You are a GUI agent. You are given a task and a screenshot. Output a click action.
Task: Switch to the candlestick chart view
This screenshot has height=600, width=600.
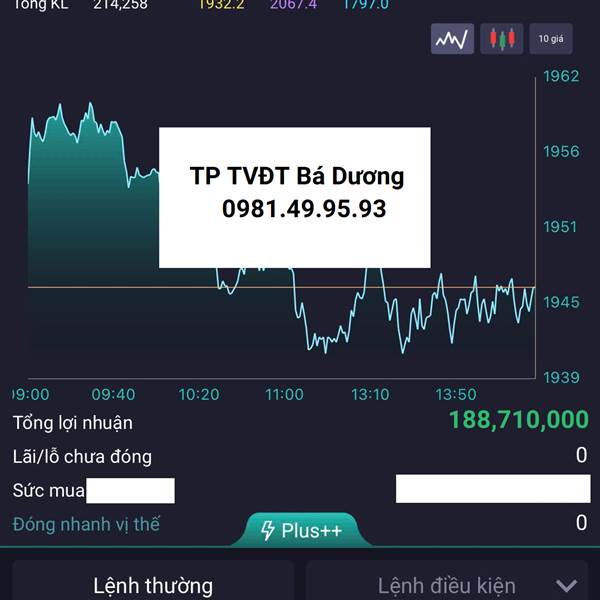point(502,39)
